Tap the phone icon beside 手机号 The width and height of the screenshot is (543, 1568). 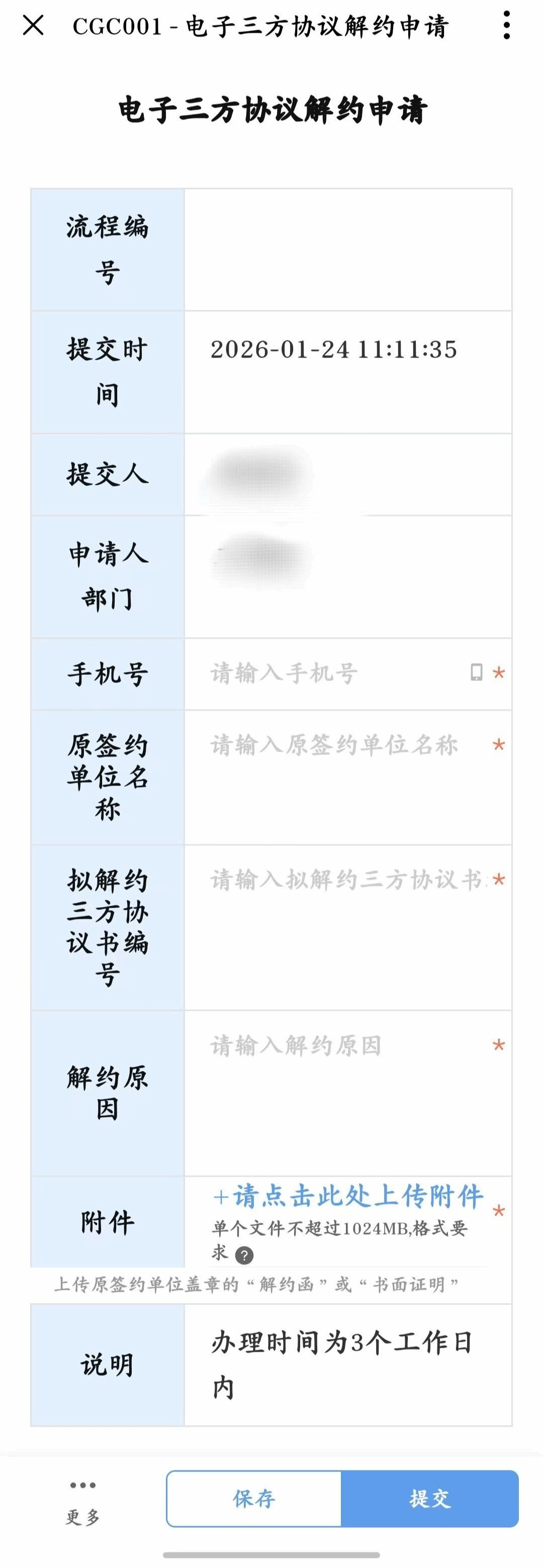tap(477, 672)
